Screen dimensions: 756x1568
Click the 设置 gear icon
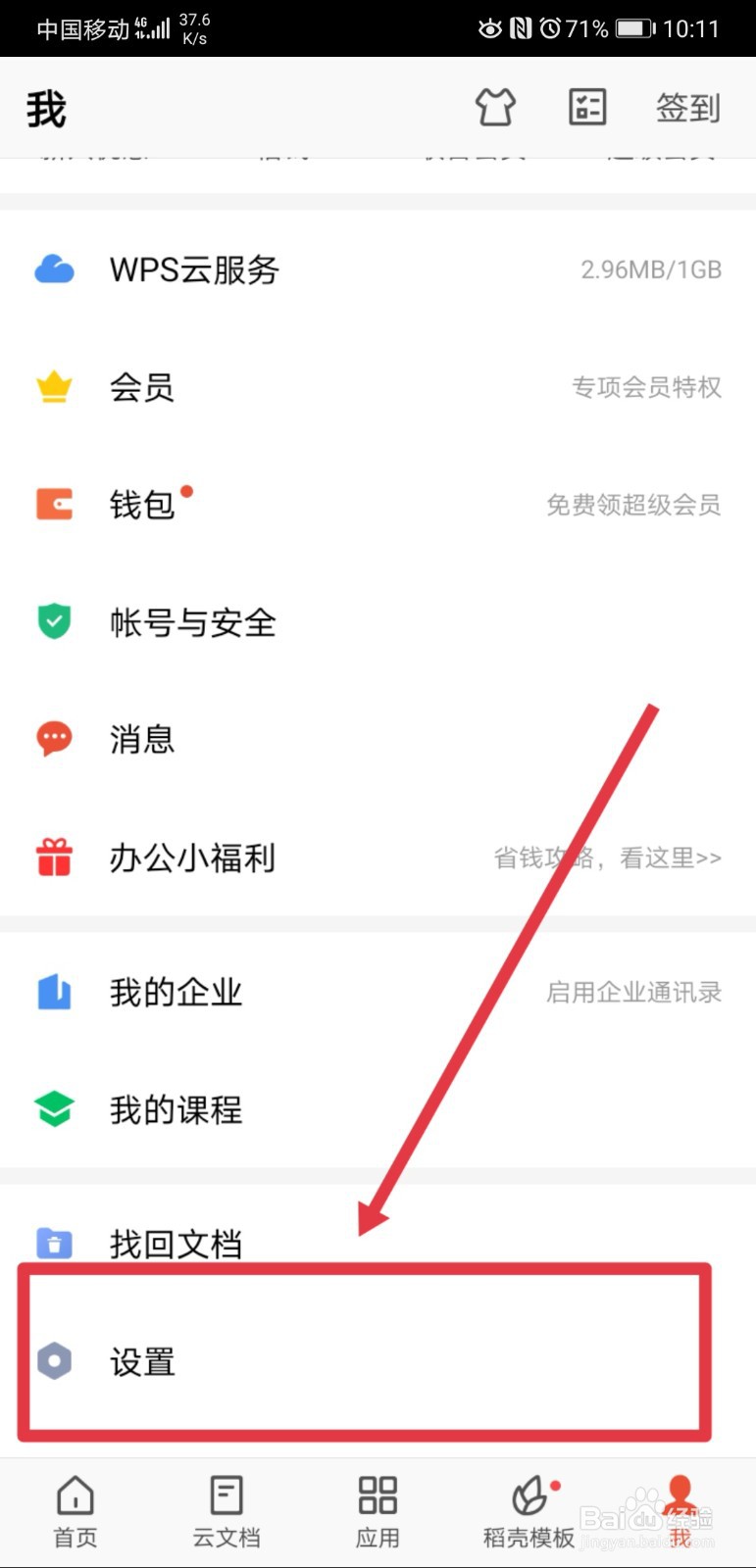54,1360
